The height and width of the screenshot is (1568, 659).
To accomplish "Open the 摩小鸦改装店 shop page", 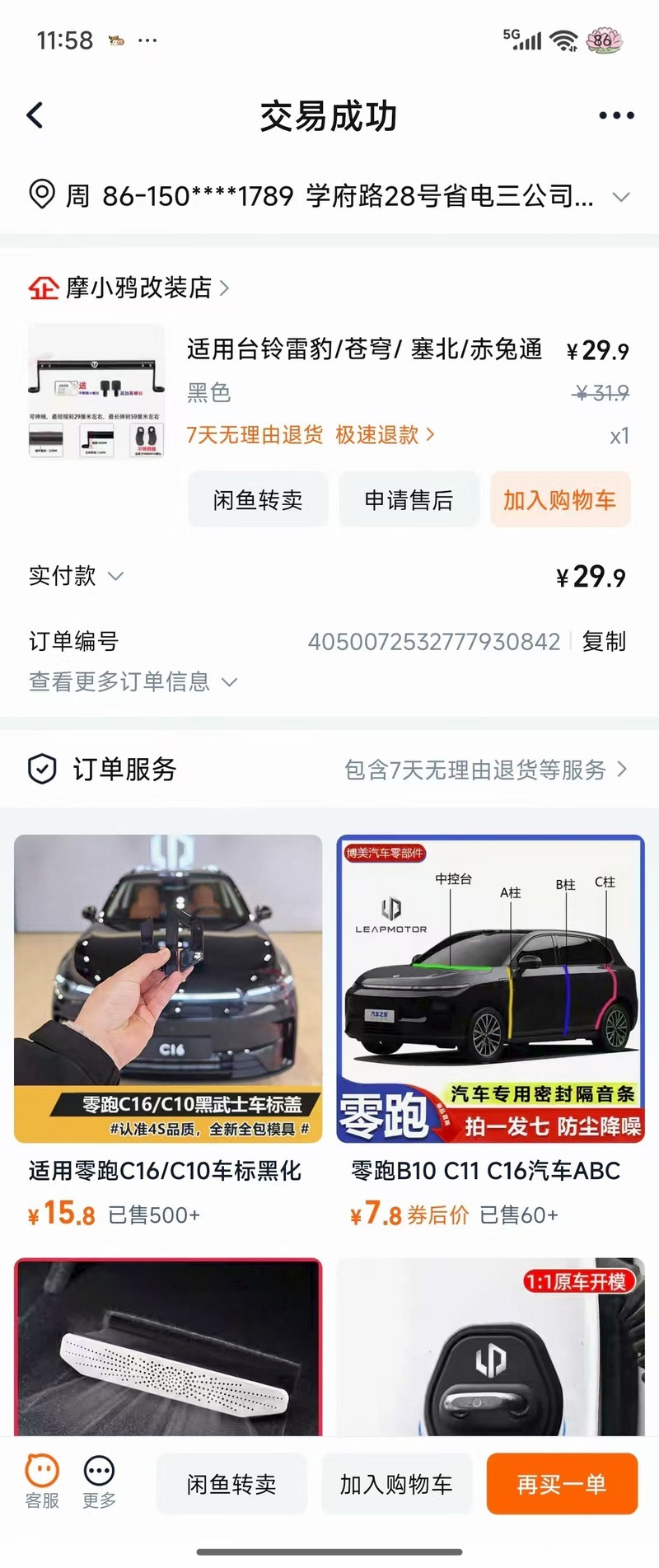I will 140,288.
